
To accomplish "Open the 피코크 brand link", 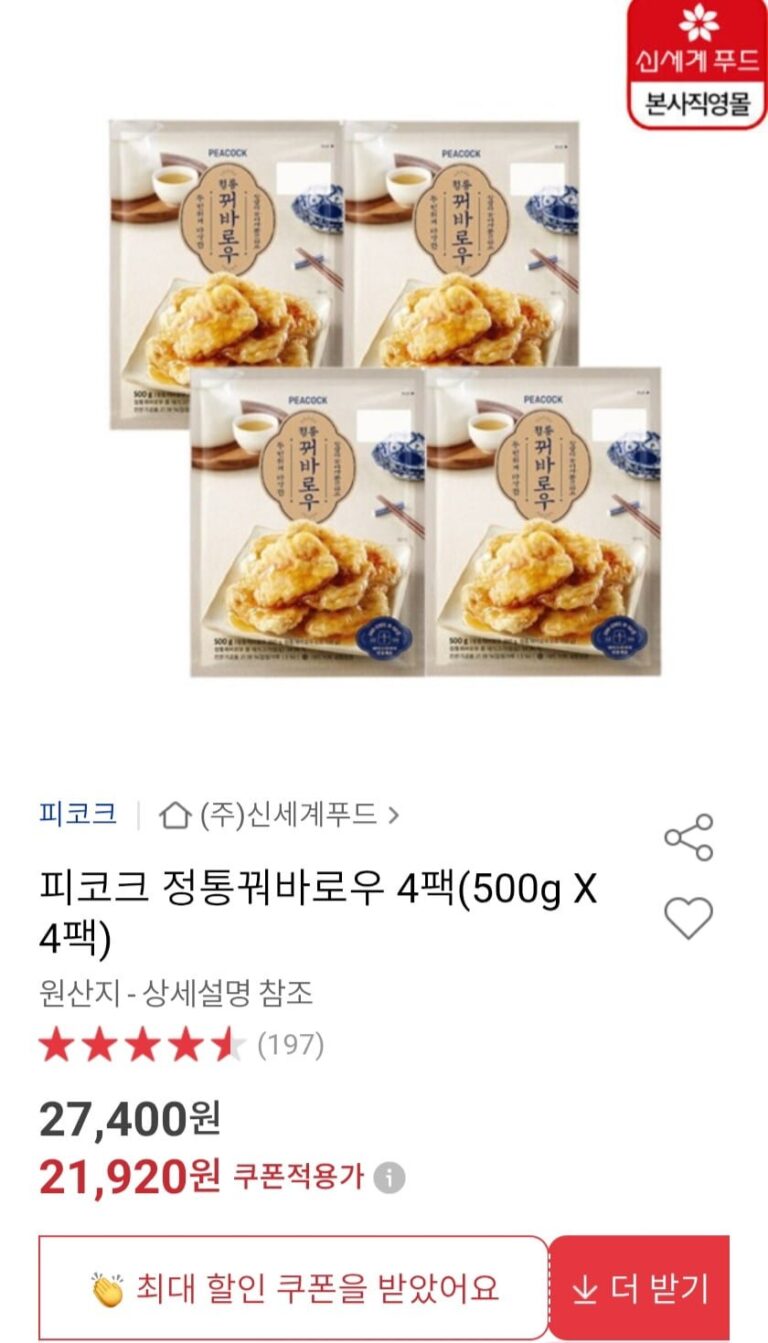I will pyautogui.click(x=78, y=814).
